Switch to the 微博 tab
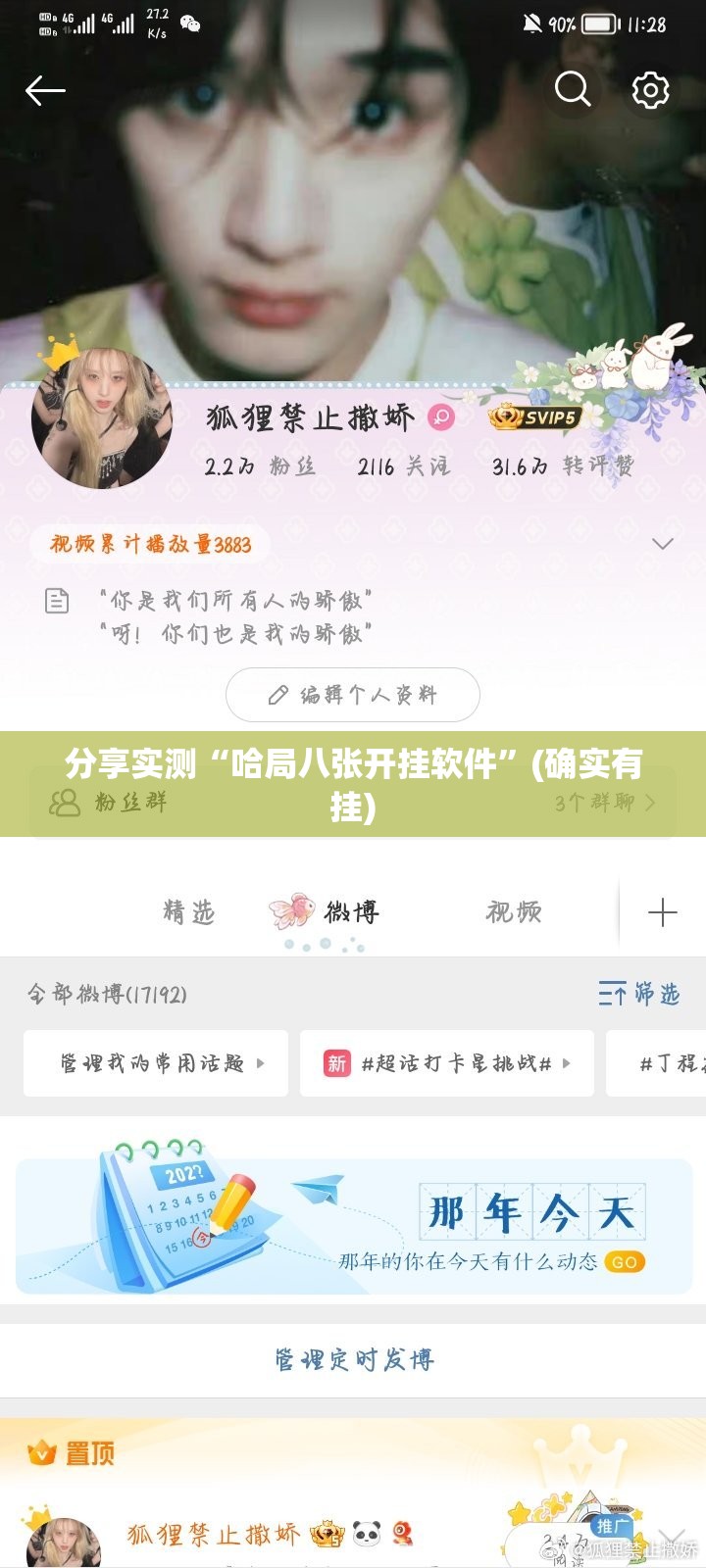The image size is (706, 1568). coord(350,912)
